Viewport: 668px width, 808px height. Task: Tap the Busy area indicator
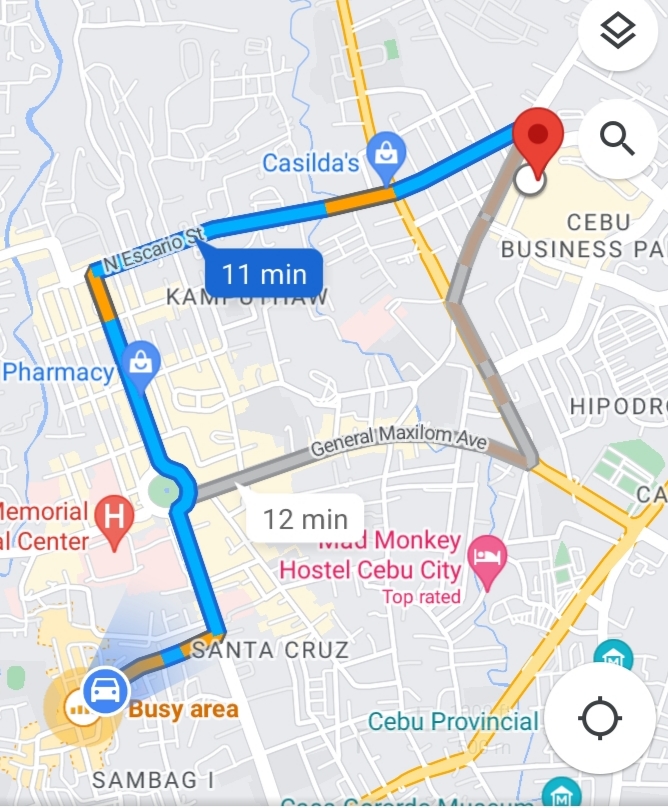[183, 710]
